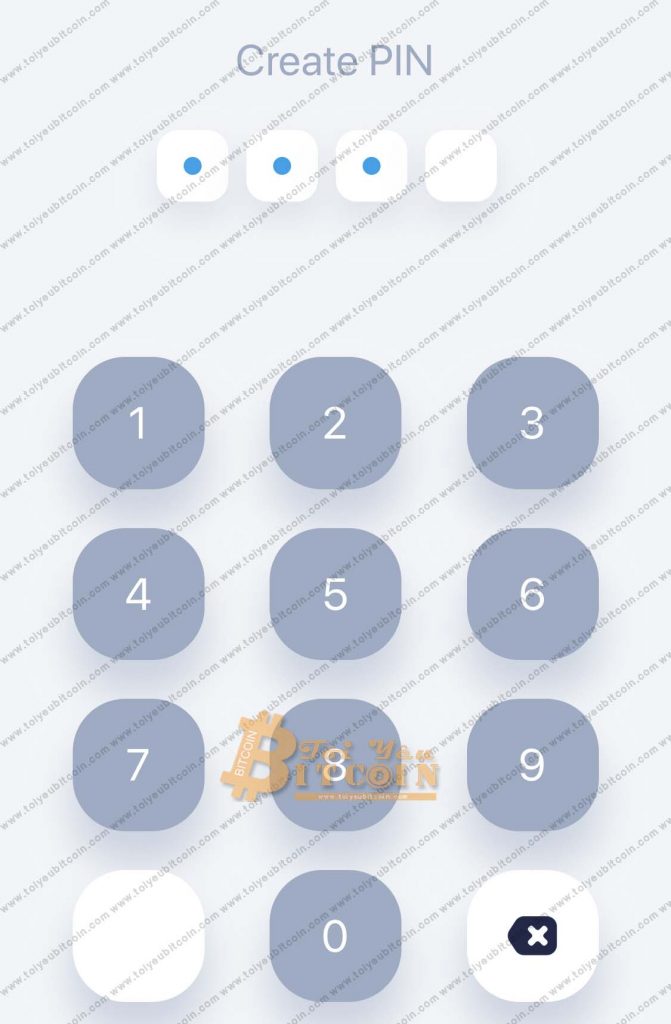Screen dimensions: 671x1024
Task: Tap the number 2 key
Action: pos(335,423)
